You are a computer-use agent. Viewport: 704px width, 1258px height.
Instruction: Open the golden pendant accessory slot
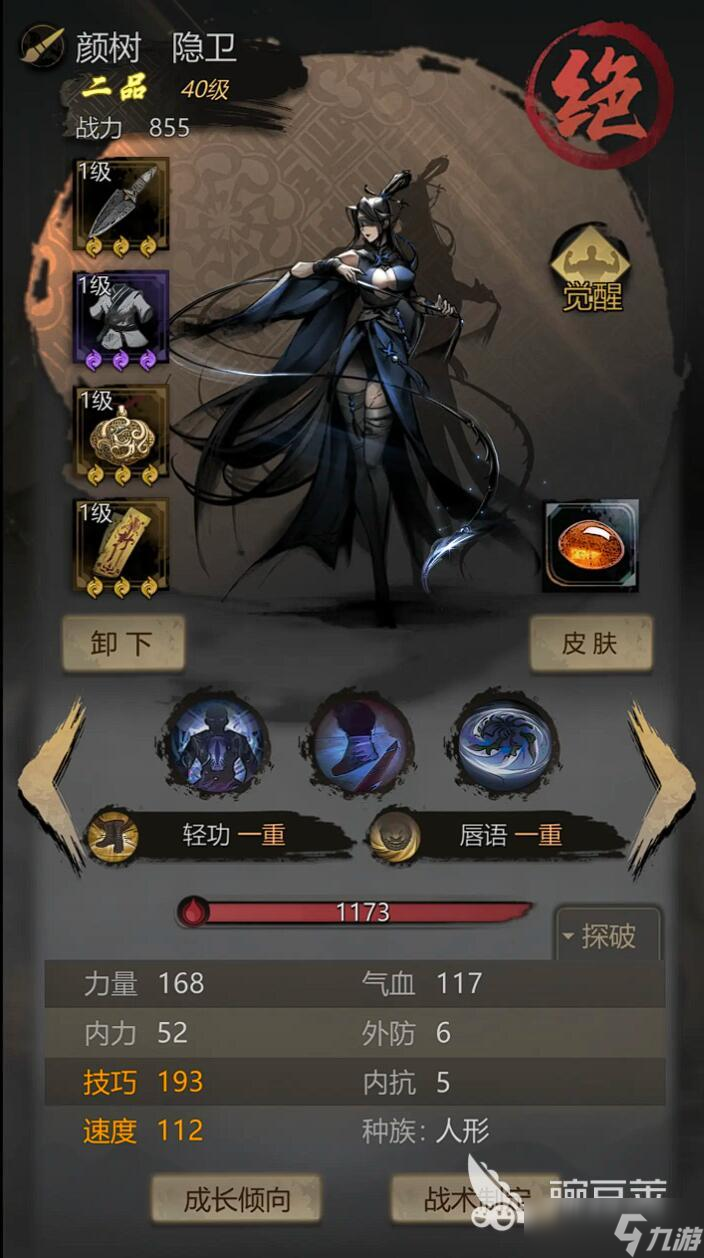123,430
